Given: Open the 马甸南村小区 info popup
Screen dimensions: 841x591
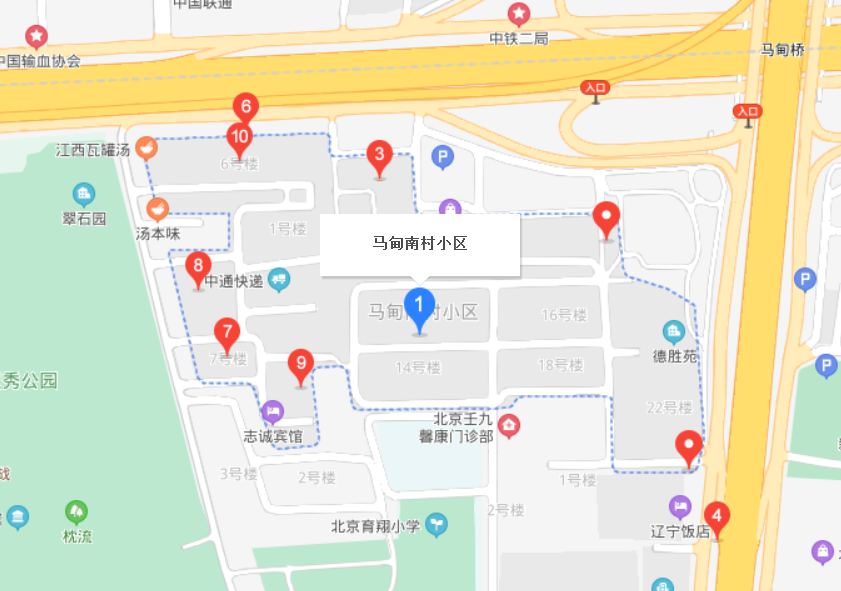Looking at the screenshot, I should 420,244.
